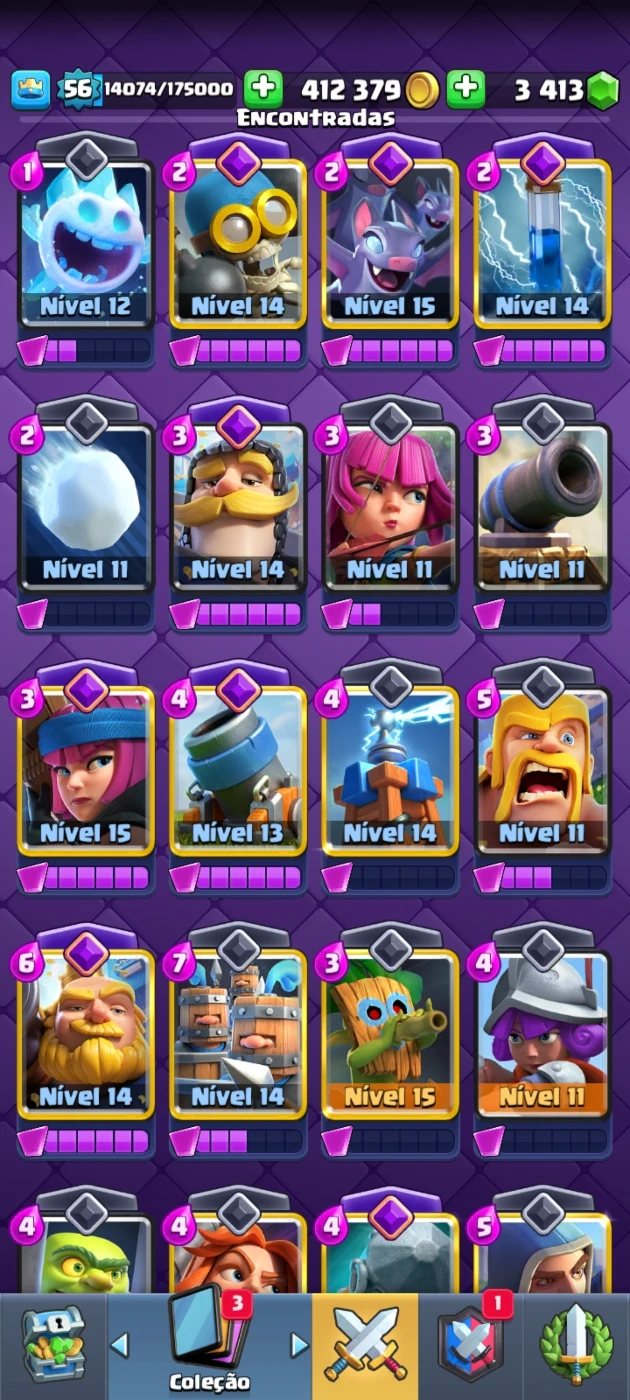Select the Bats card at Nível 15
Screen dimensions: 630x1400
[x=390, y=244]
